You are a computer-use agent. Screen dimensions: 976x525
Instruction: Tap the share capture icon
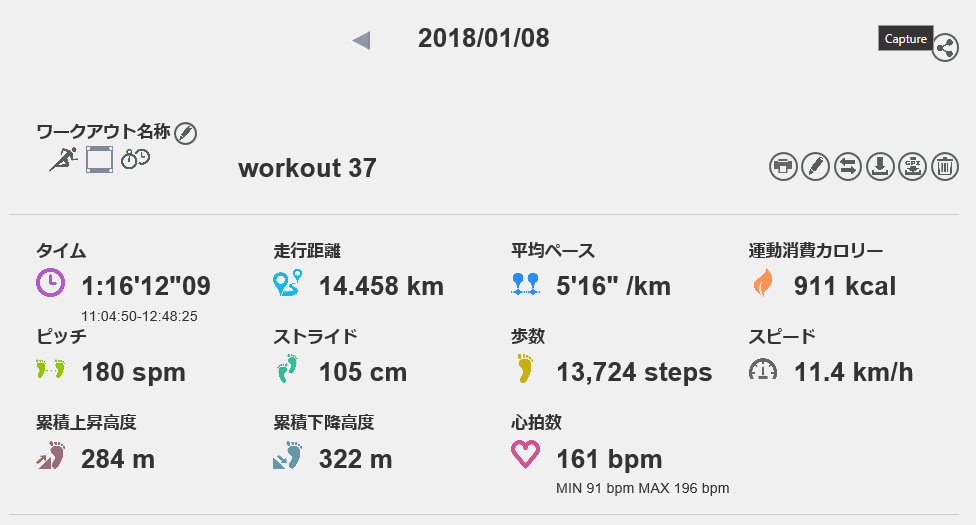coord(945,47)
